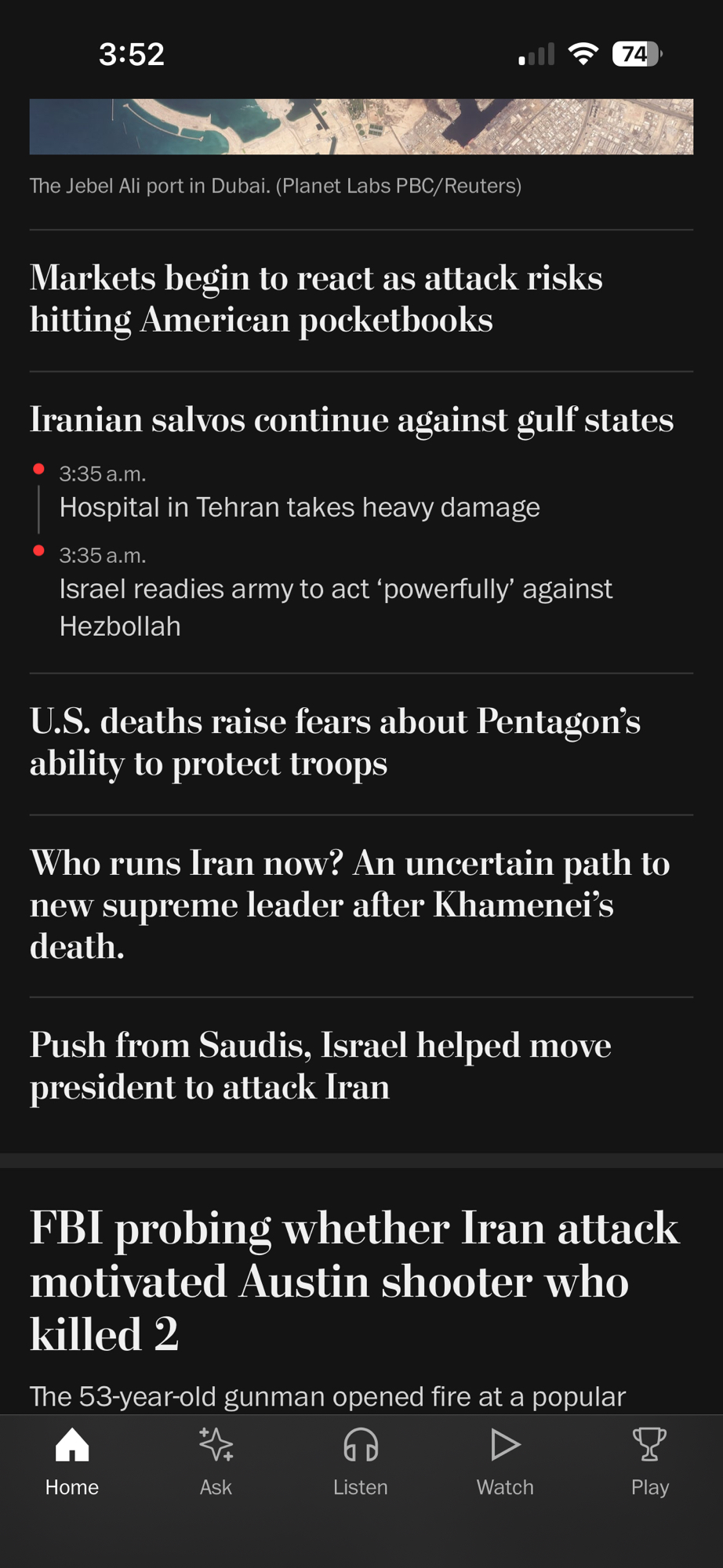Screen dimensions: 723x1568
Task: Open the Hospital in Tehran live update
Action: pyautogui.click(x=300, y=507)
